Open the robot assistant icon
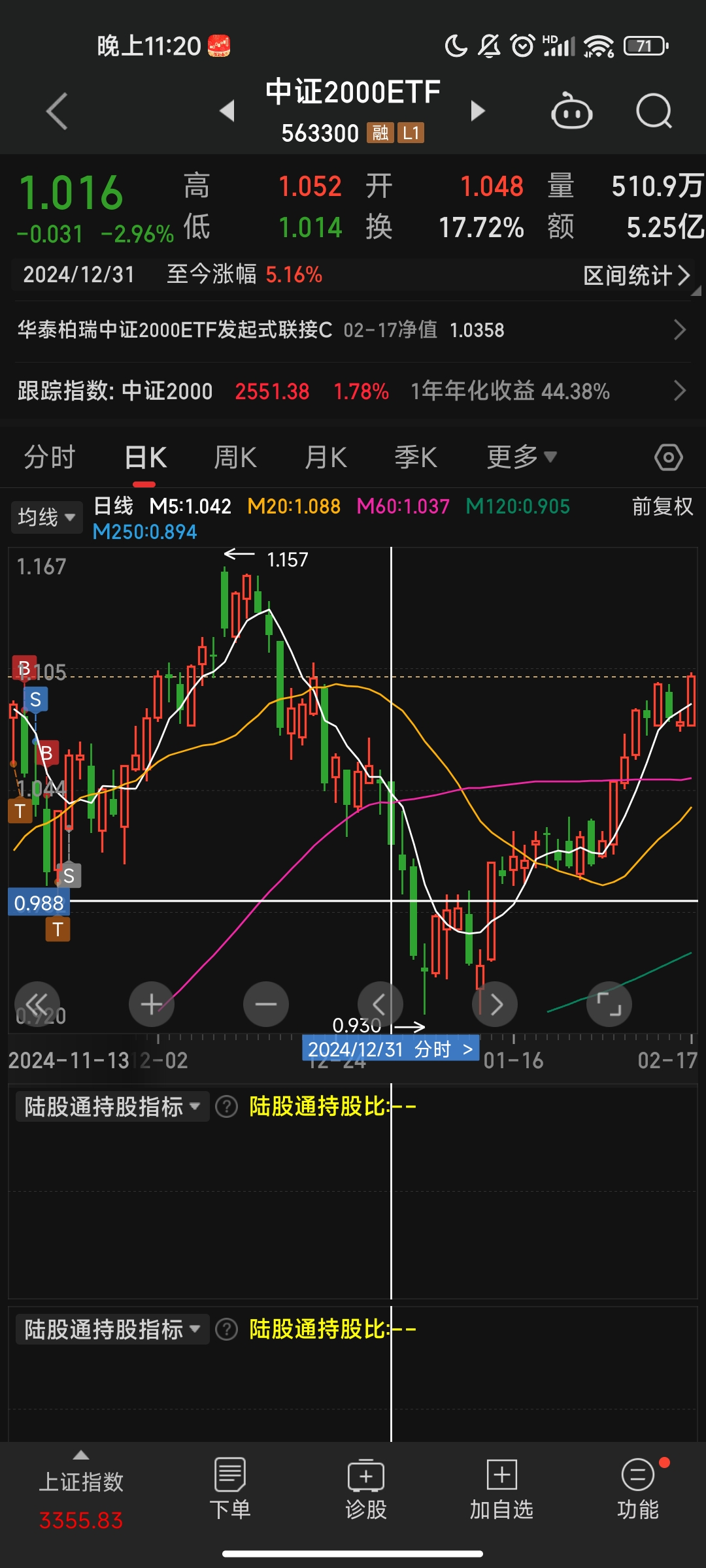The image size is (706, 1568). coord(571,112)
